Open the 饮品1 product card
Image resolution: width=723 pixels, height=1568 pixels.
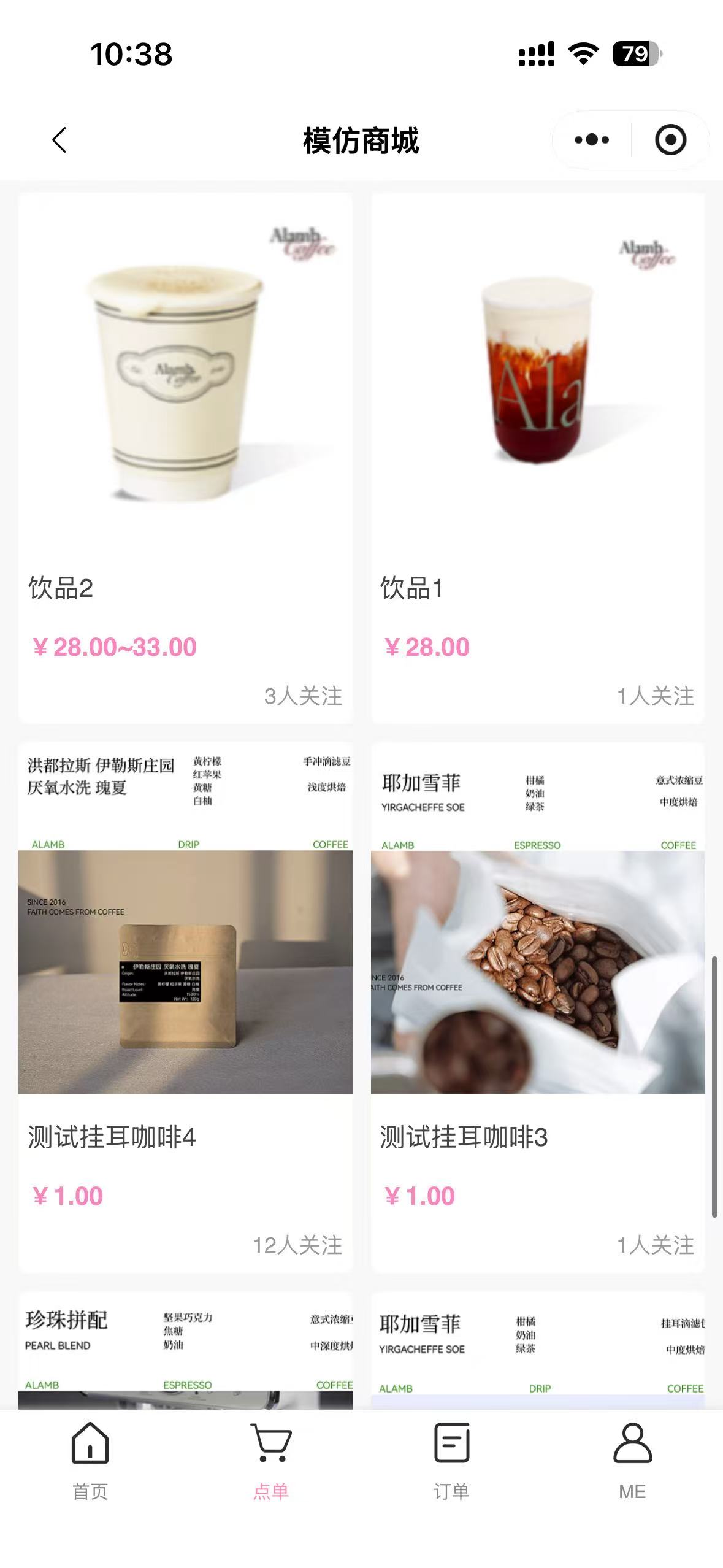(x=537, y=458)
